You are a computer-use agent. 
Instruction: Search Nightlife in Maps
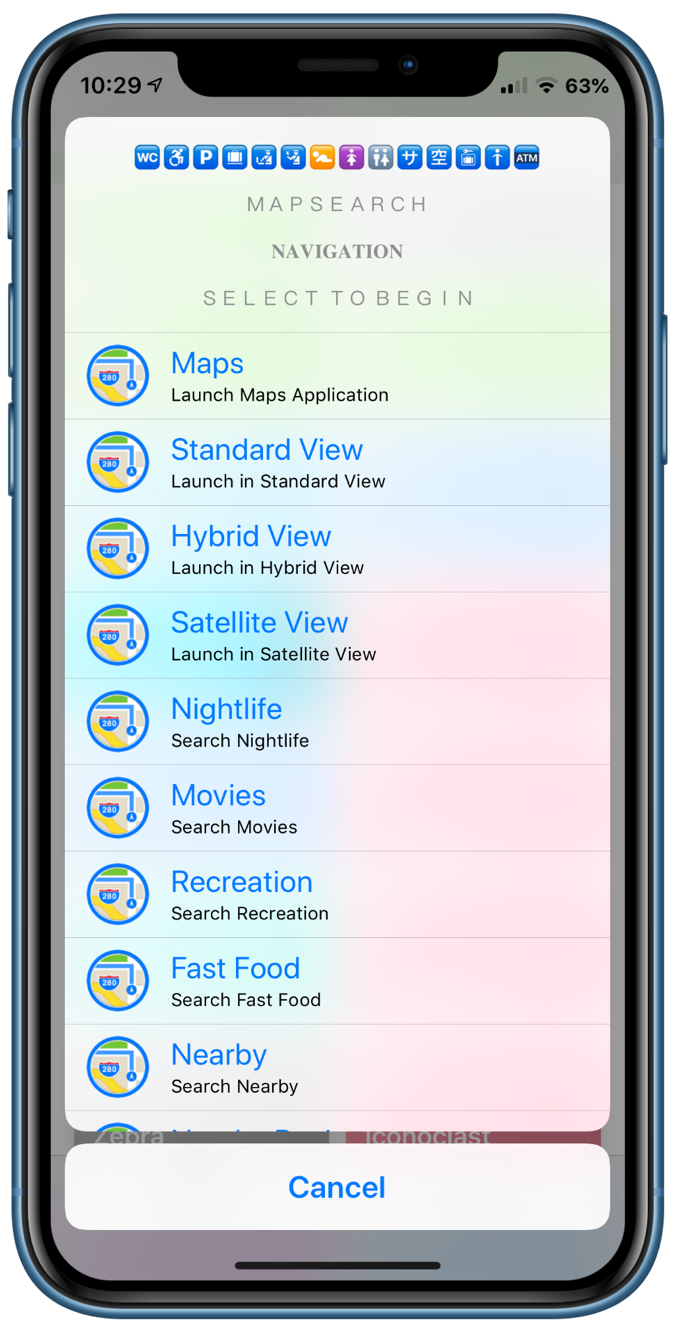[337, 722]
